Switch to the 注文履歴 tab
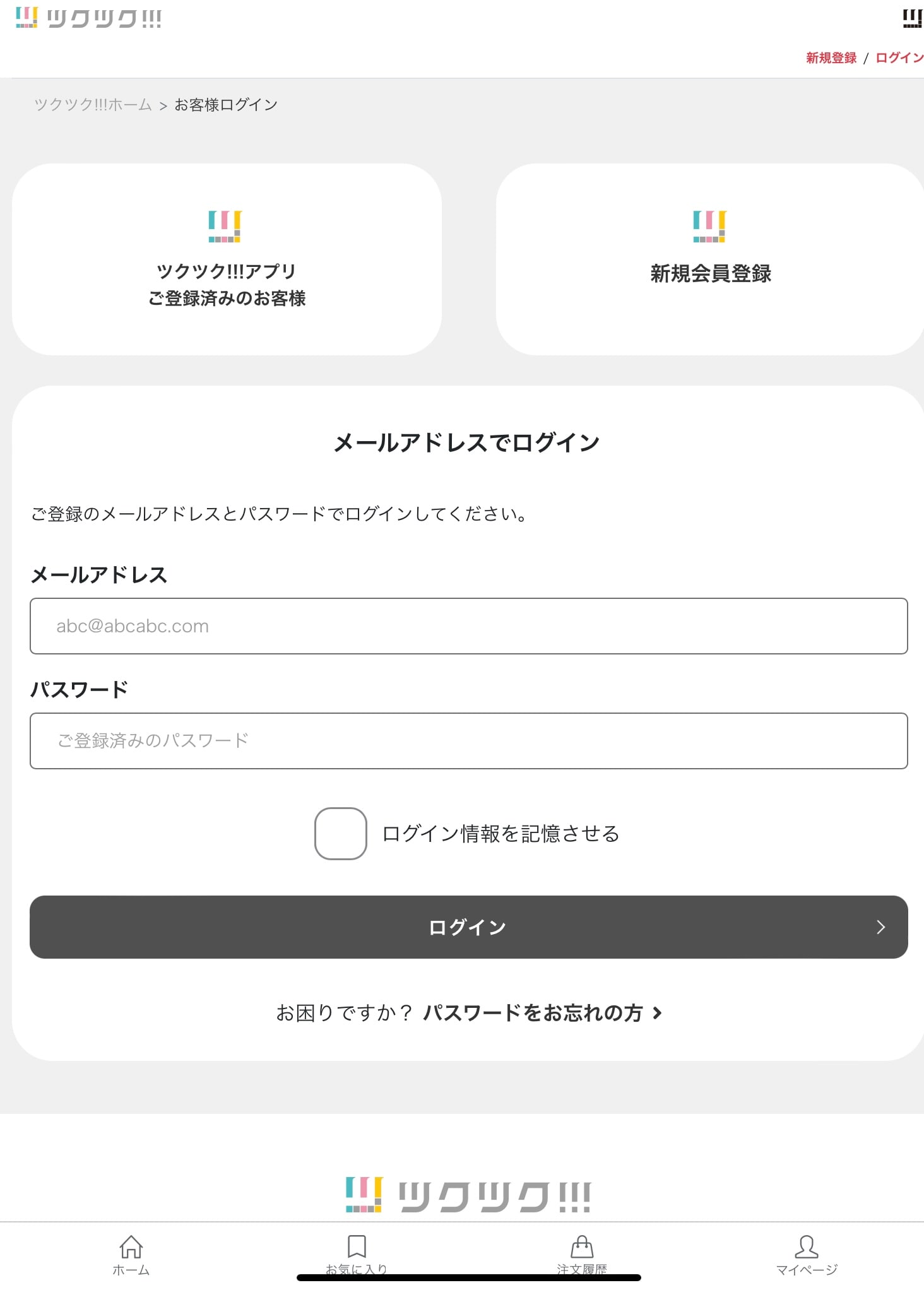Image resolution: width=924 pixels, height=1290 pixels. (581, 1255)
